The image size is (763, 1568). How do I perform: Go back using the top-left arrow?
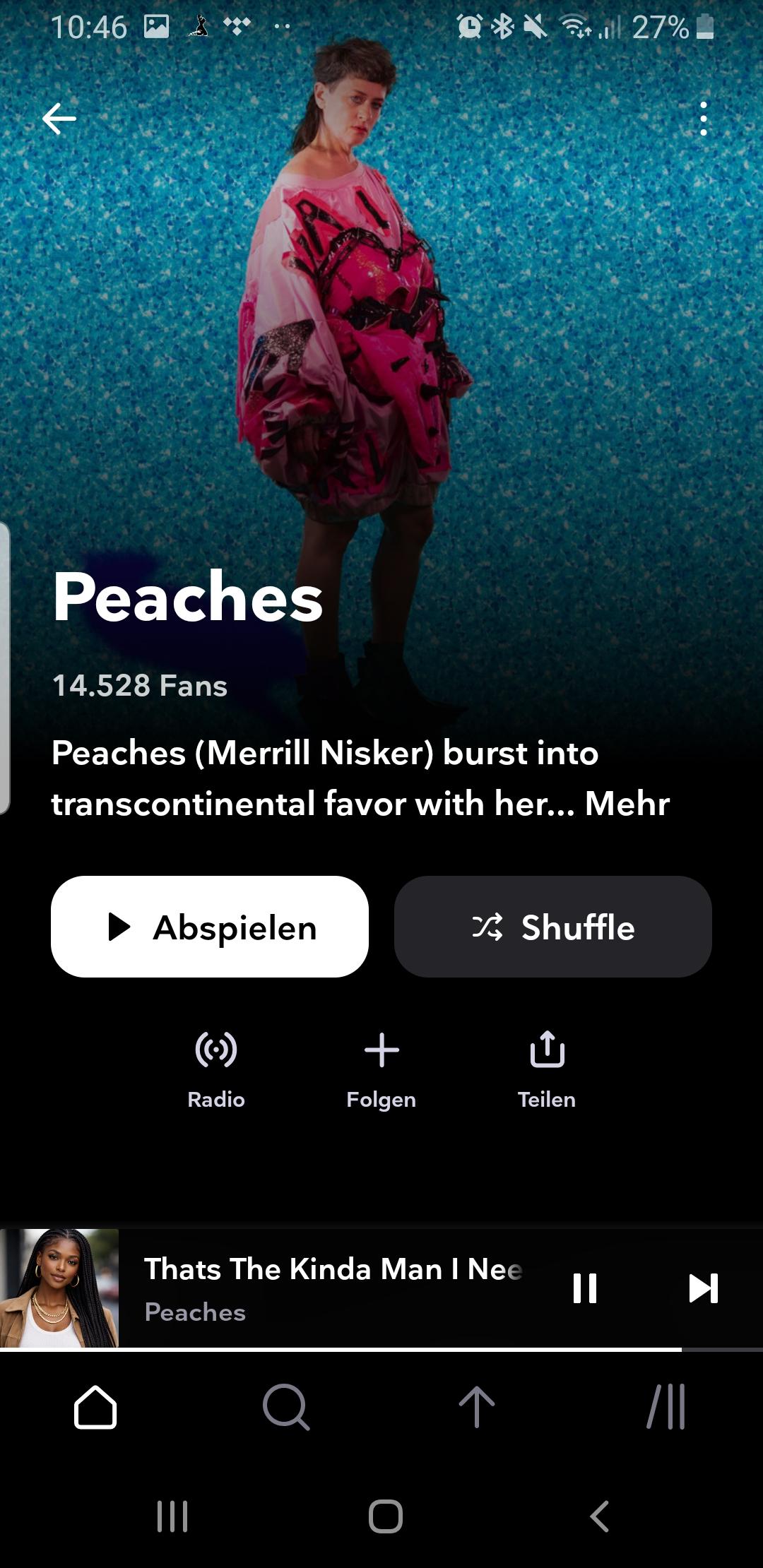(59, 119)
